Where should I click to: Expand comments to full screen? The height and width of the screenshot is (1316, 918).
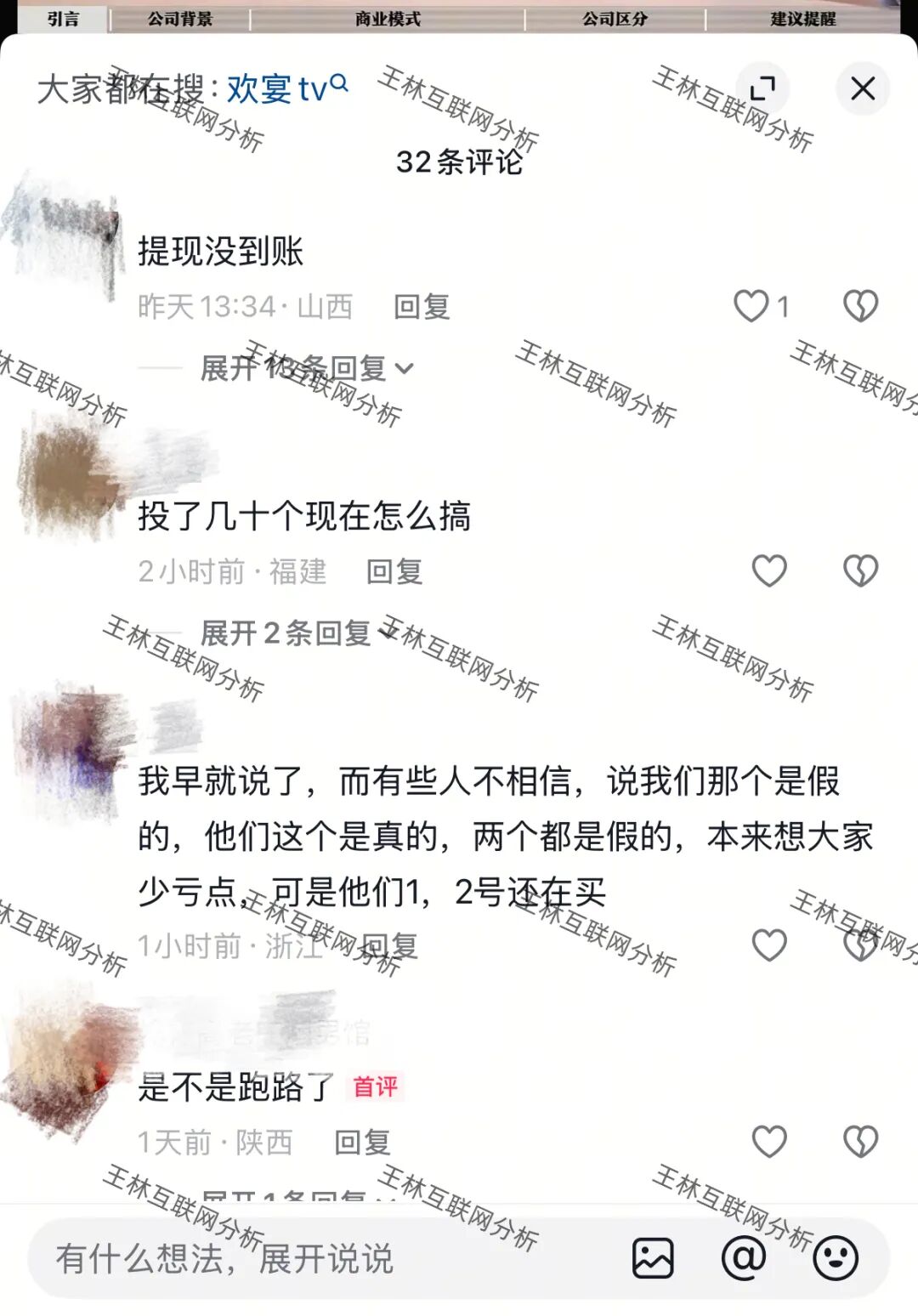[762, 88]
